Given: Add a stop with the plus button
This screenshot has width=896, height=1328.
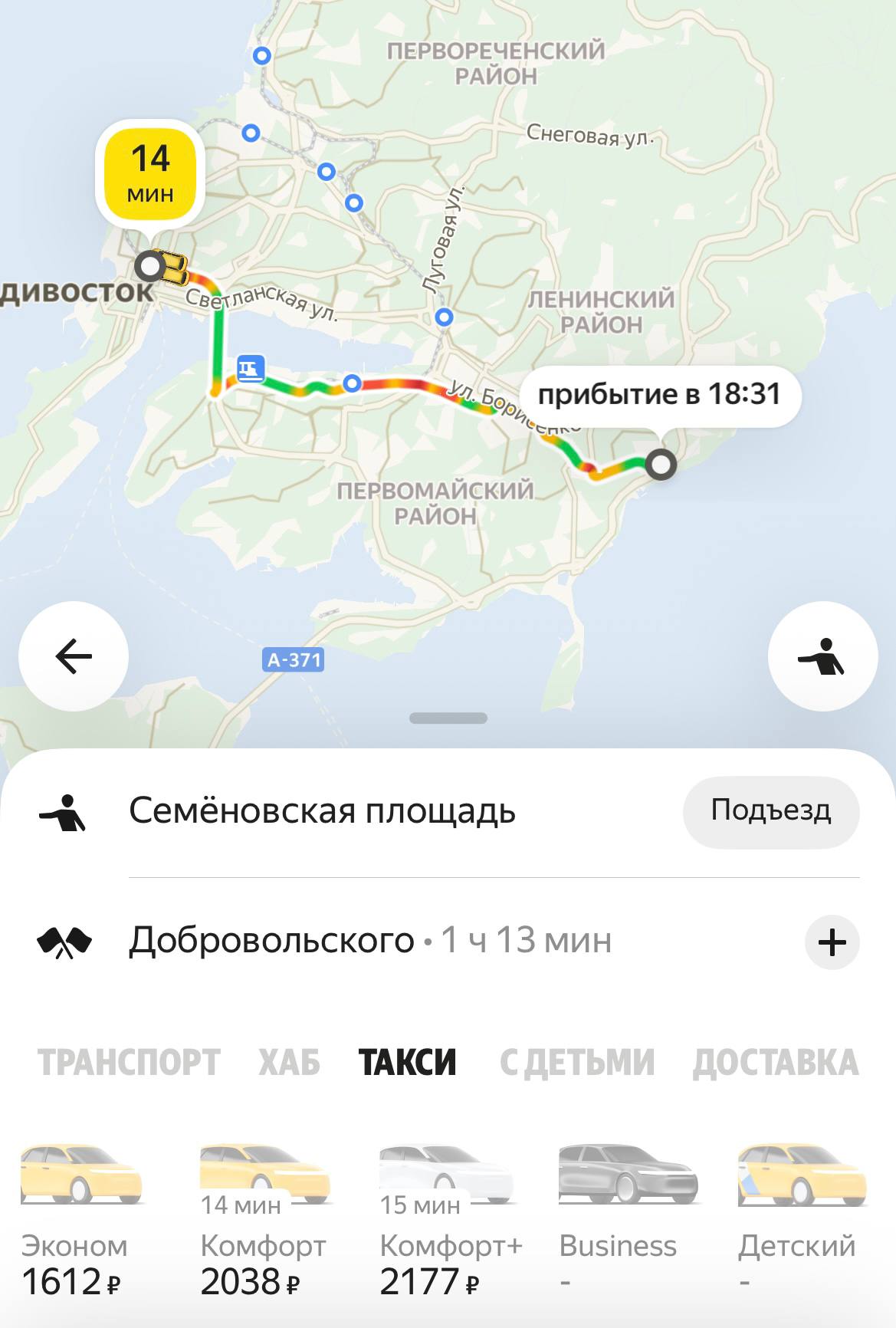Looking at the screenshot, I should [832, 942].
